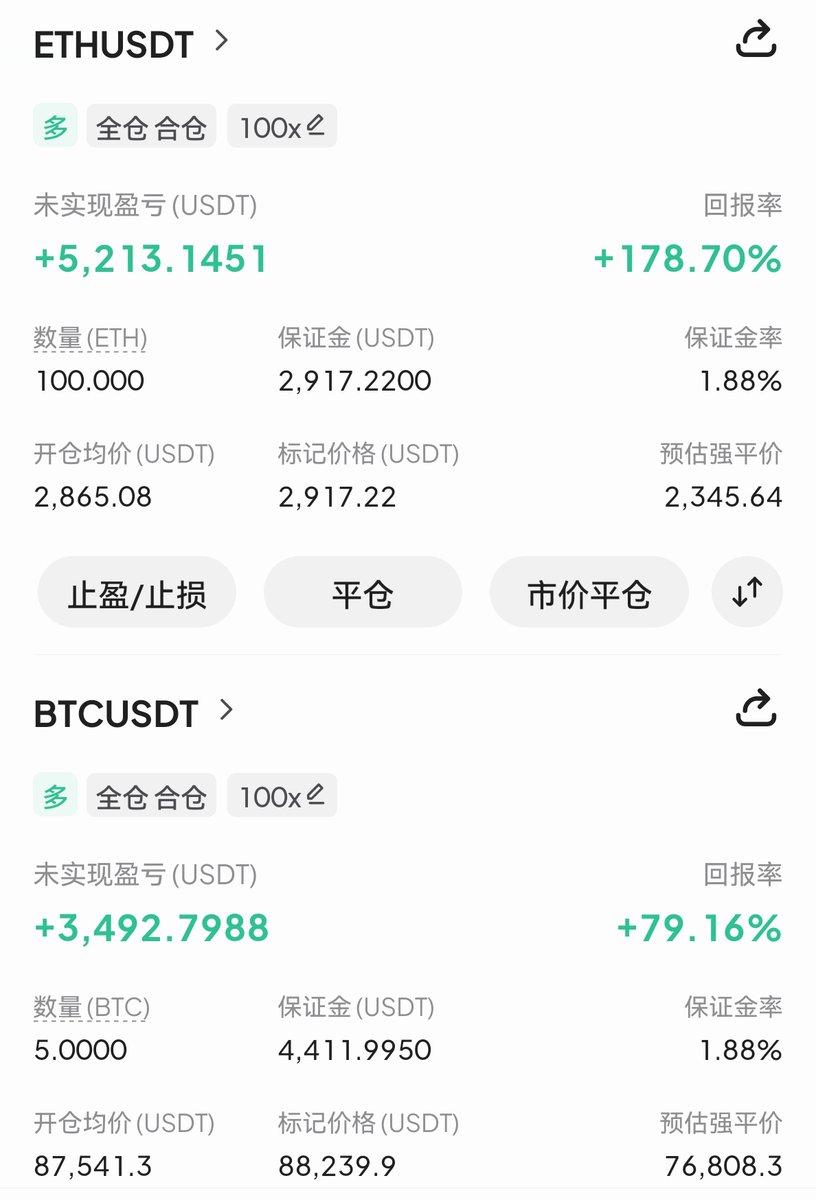Open the BTCUSDT contract details
The width and height of the screenshot is (816, 1200).
133,713
